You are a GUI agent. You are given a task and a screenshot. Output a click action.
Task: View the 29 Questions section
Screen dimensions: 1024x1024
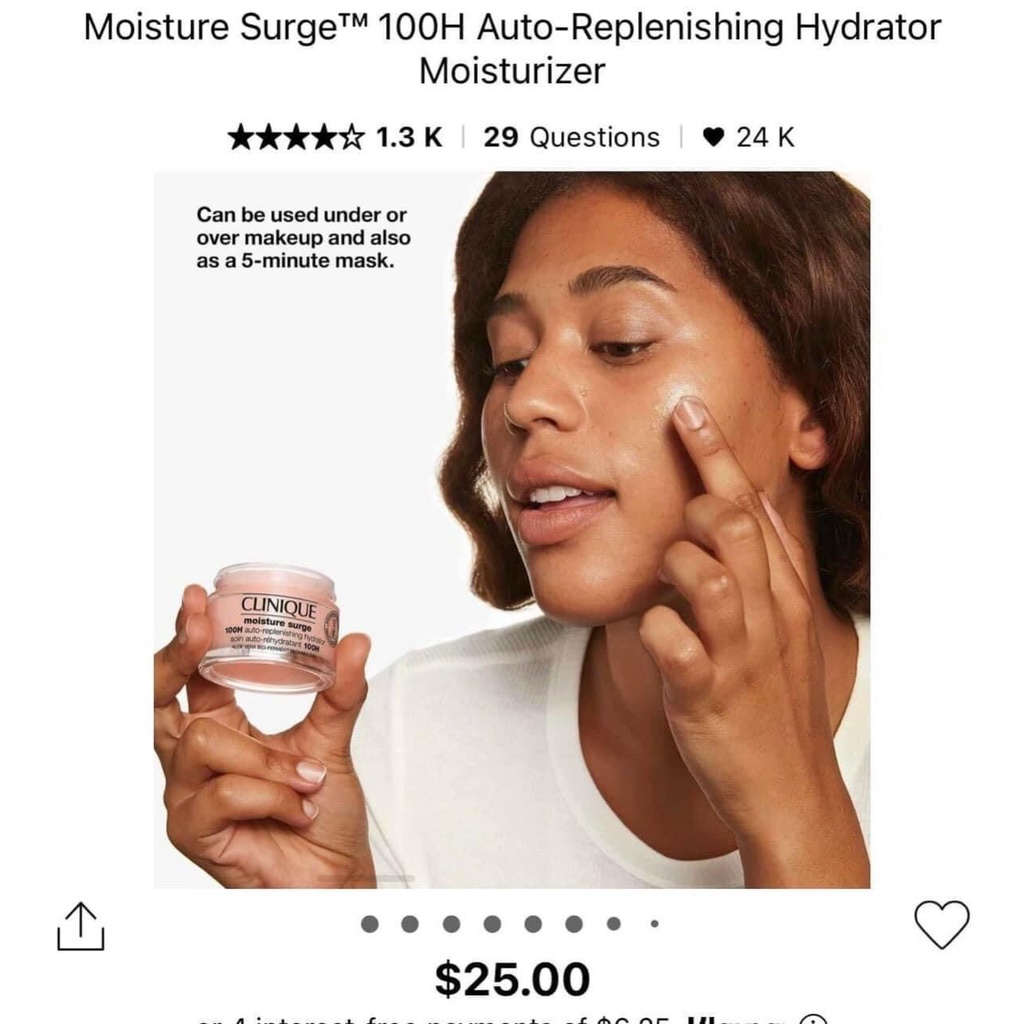[572, 137]
